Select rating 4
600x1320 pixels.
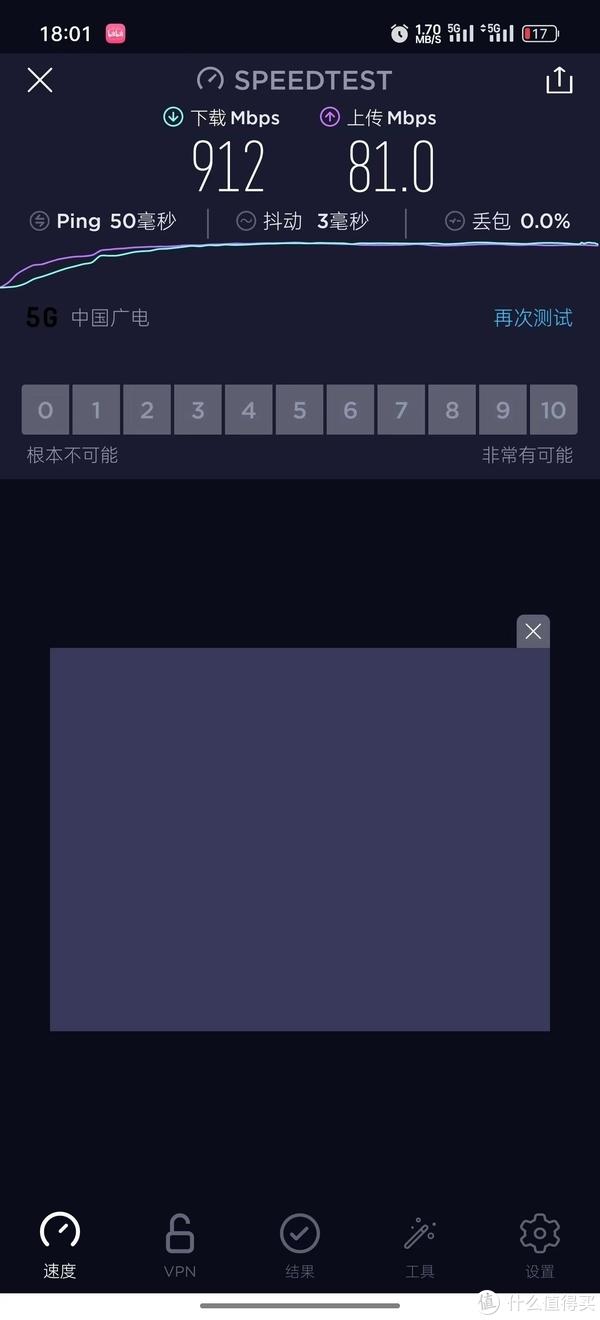tap(249, 410)
